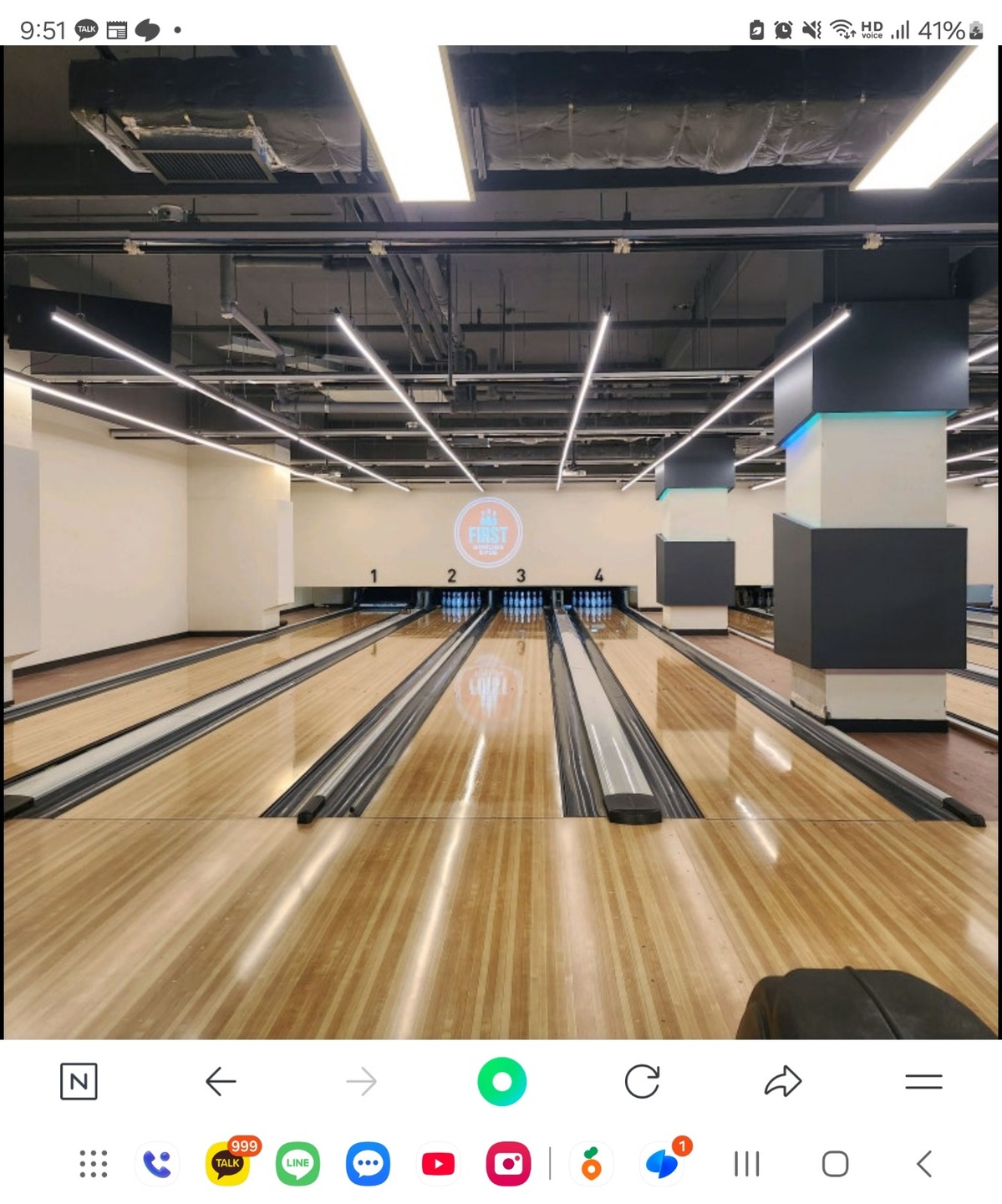The width and height of the screenshot is (1002, 1204).
Task: Open the Messages app
Action: coord(368,1163)
